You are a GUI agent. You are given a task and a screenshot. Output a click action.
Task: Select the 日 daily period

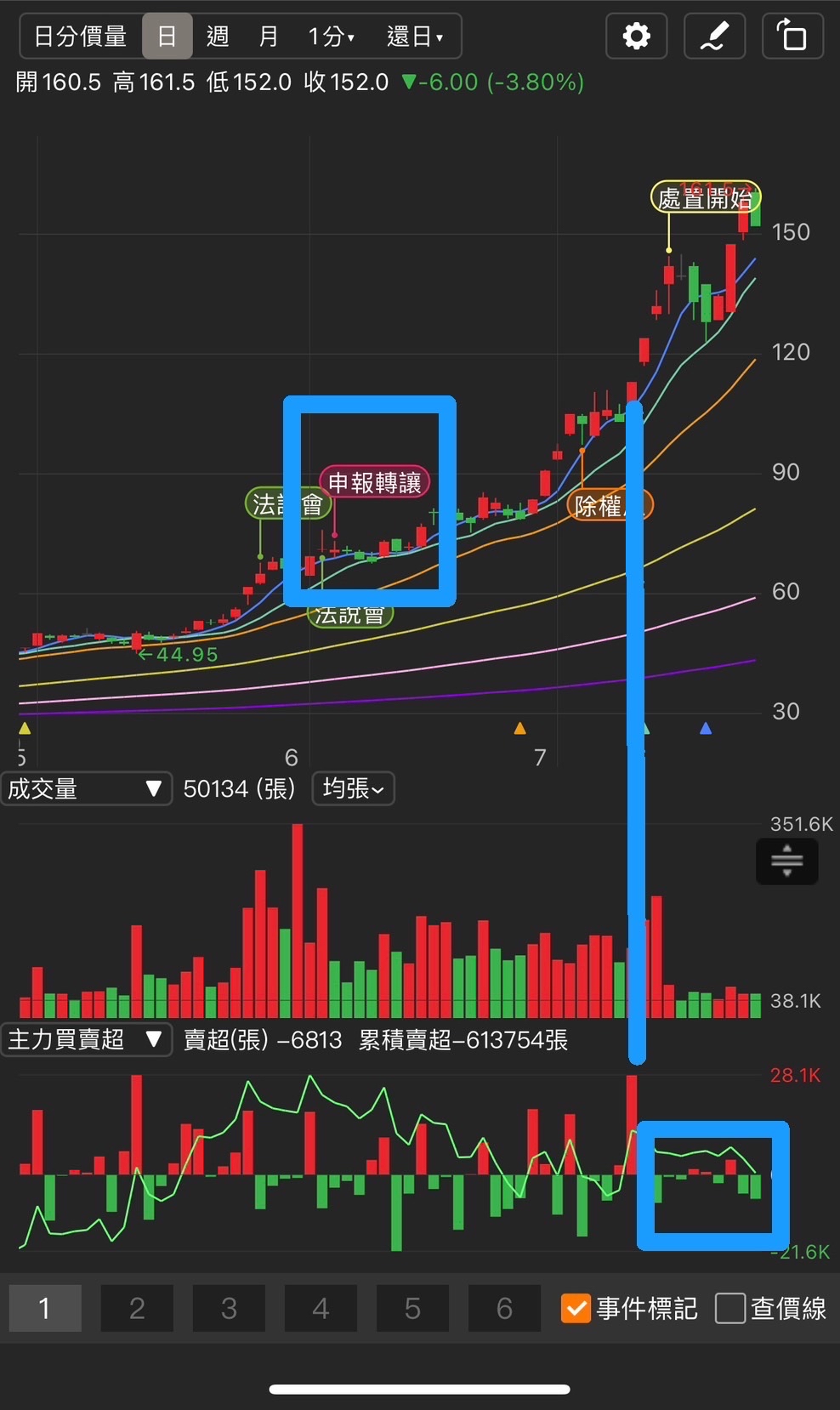167,37
